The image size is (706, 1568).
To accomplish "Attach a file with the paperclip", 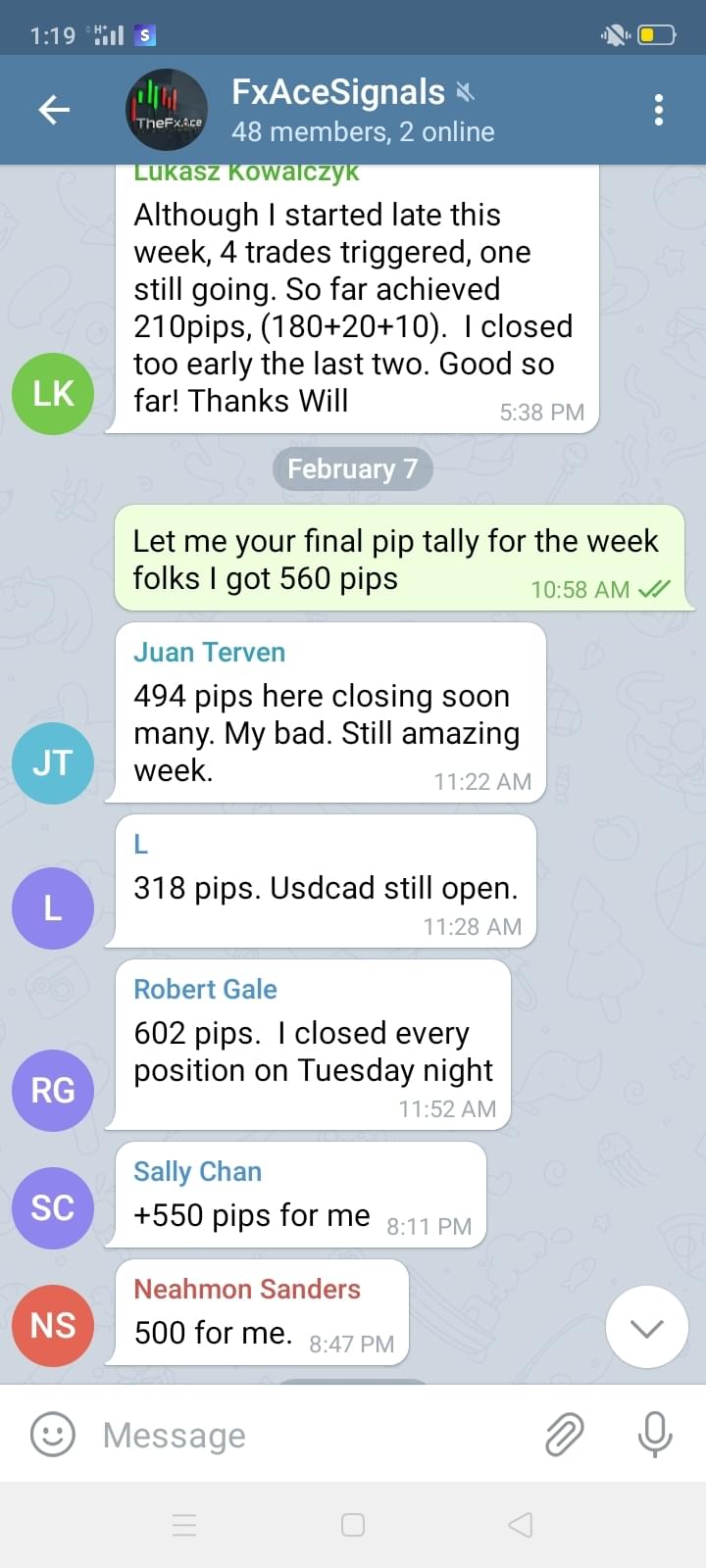I will coord(565,1435).
